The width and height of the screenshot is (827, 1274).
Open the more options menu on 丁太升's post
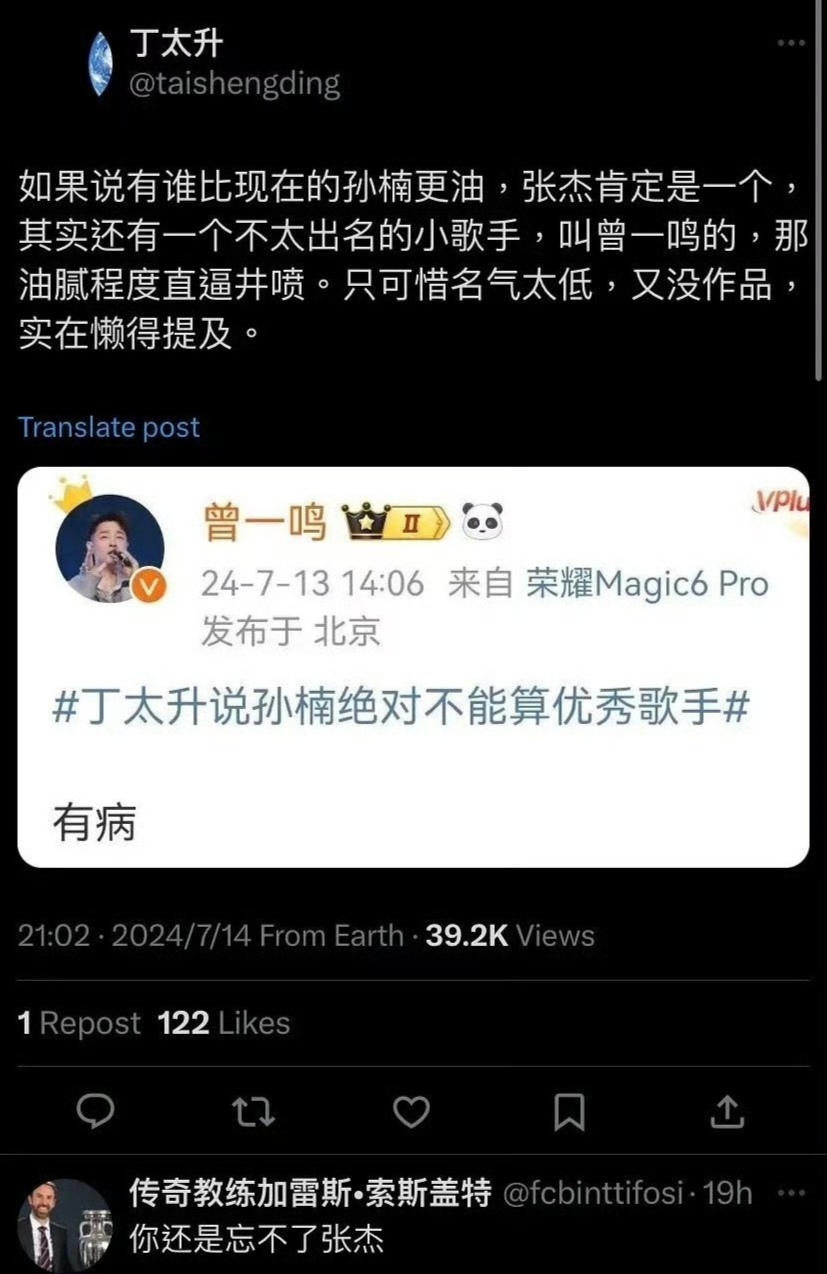[x=791, y=41]
